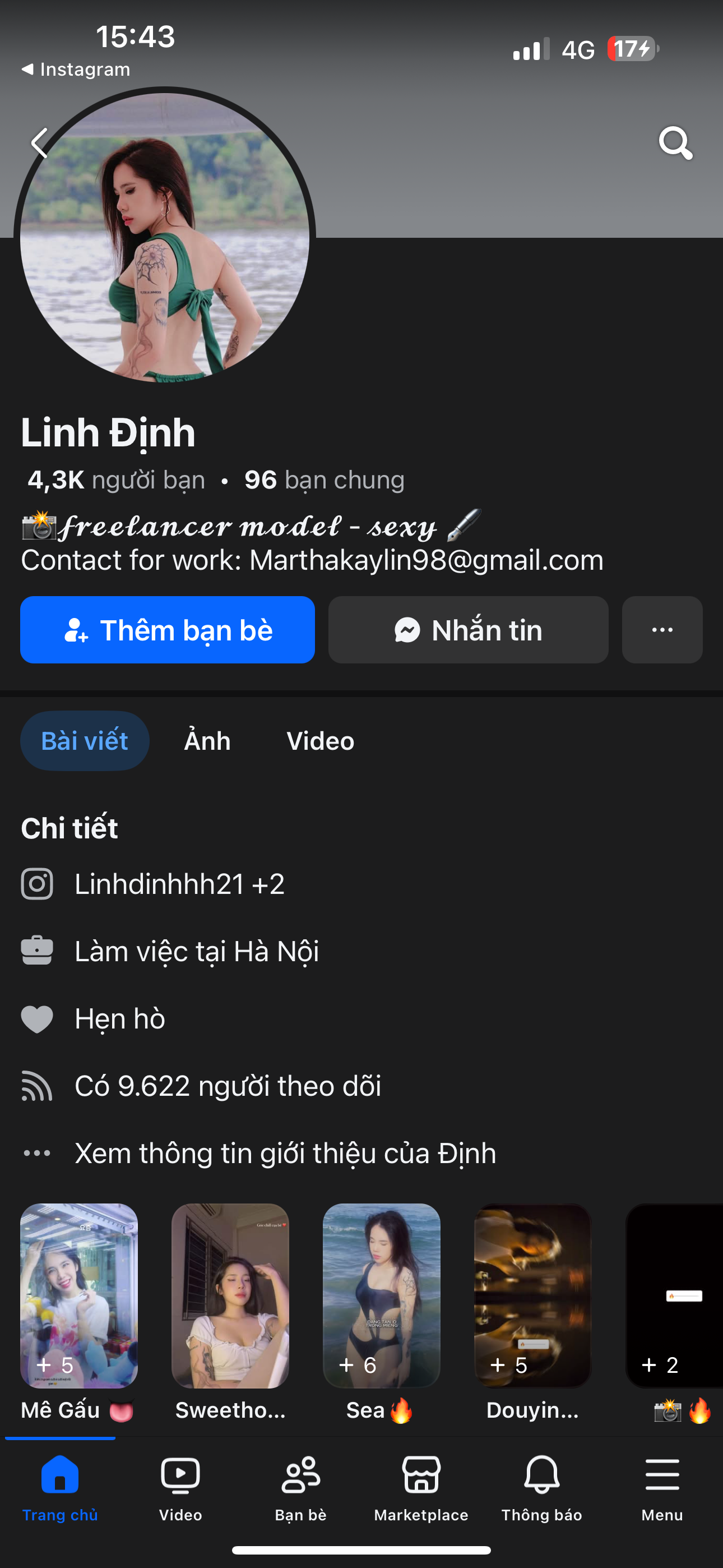The width and height of the screenshot is (723, 1568).
Task: Open the Bạn bè bottom tab
Action: (x=300, y=1487)
